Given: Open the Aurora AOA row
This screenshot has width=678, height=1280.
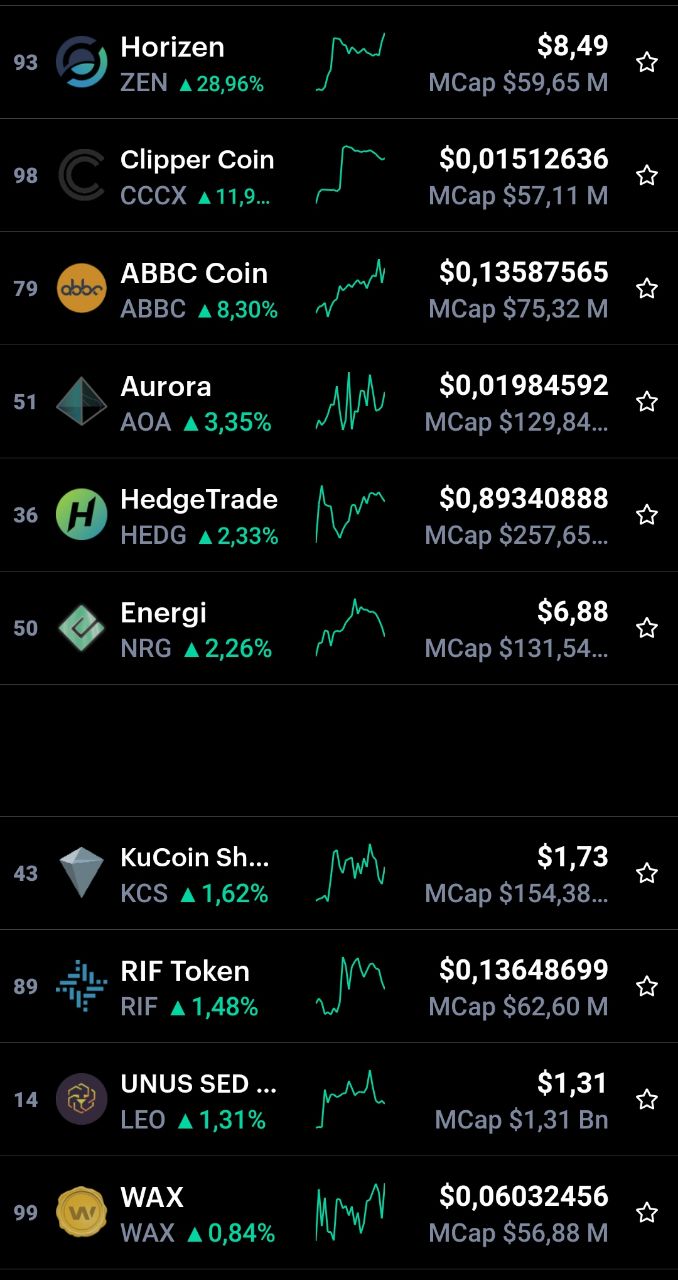Looking at the screenshot, I should (x=339, y=401).
